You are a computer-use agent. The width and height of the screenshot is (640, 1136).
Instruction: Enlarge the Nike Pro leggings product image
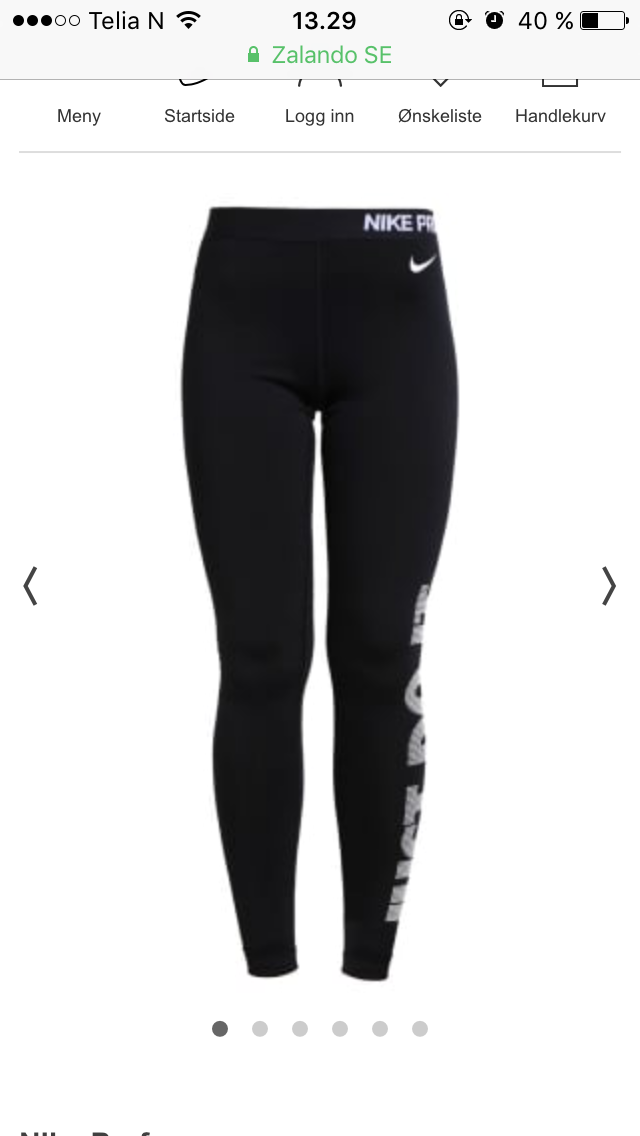[x=320, y=590]
